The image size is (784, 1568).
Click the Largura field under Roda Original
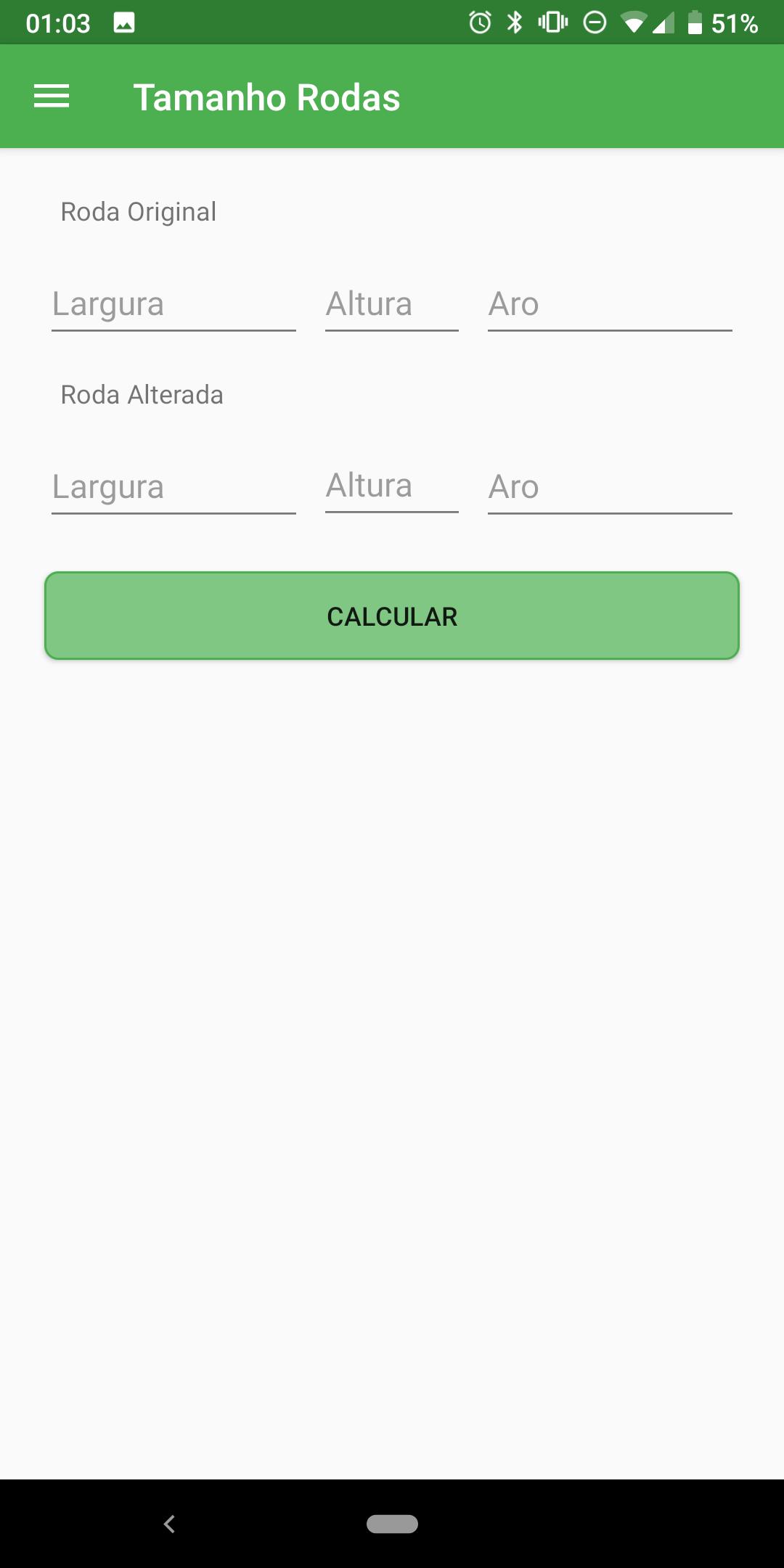[173, 305]
